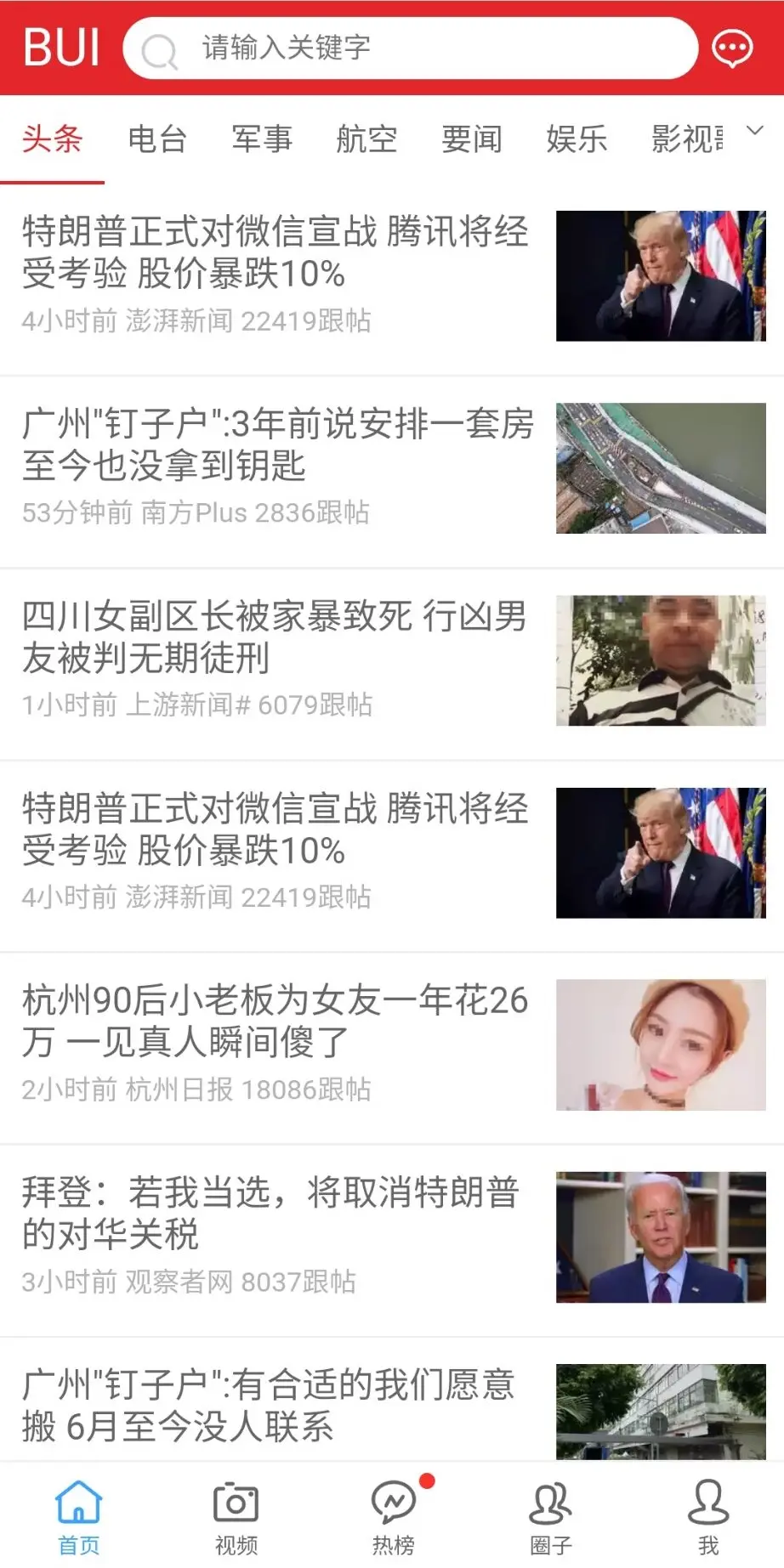This screenshot has width=784, height=1568.
Task: Switch to the 电台 tab
Action: (157, 139)
